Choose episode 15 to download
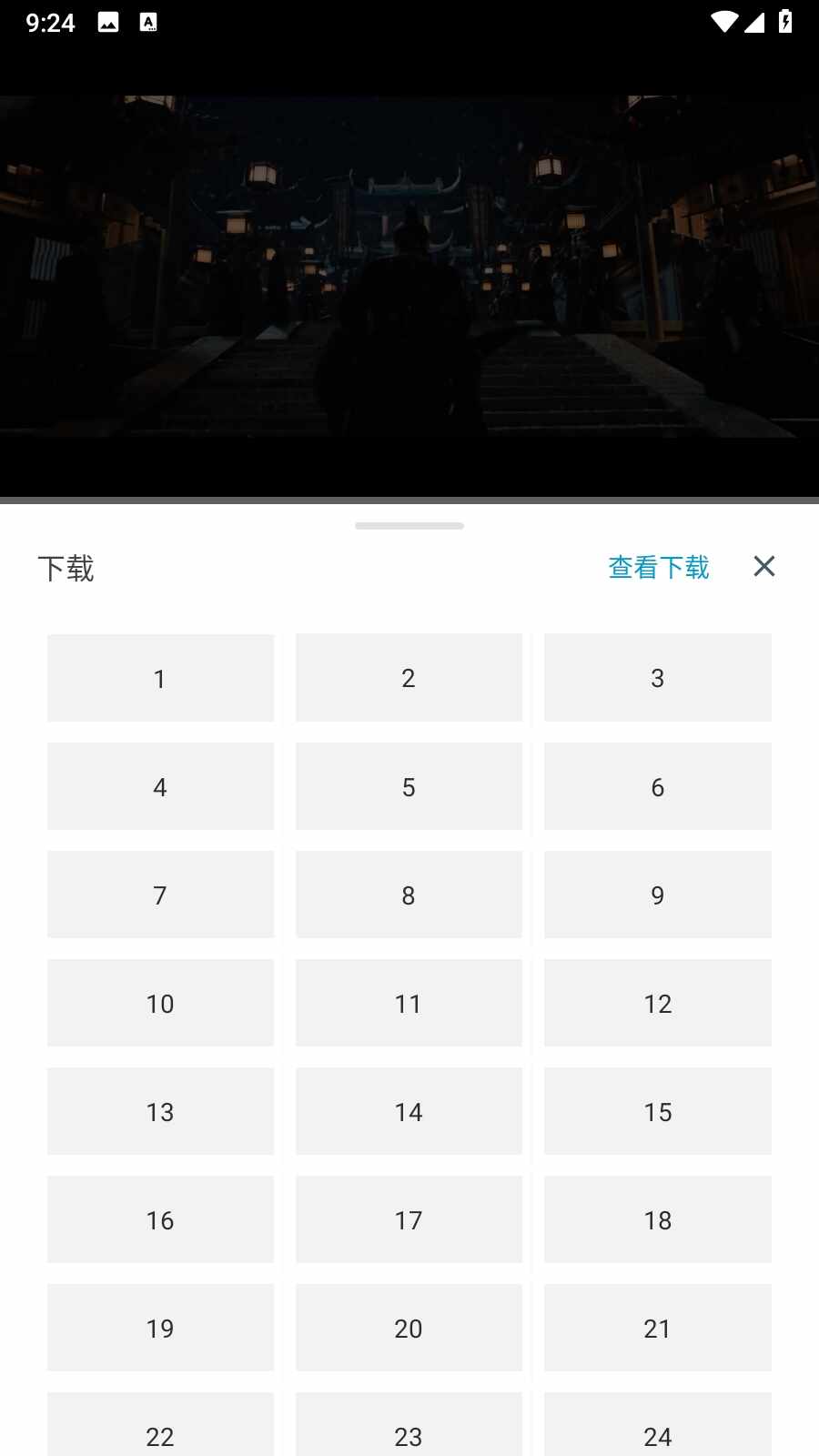 [x=657, y=1111]
